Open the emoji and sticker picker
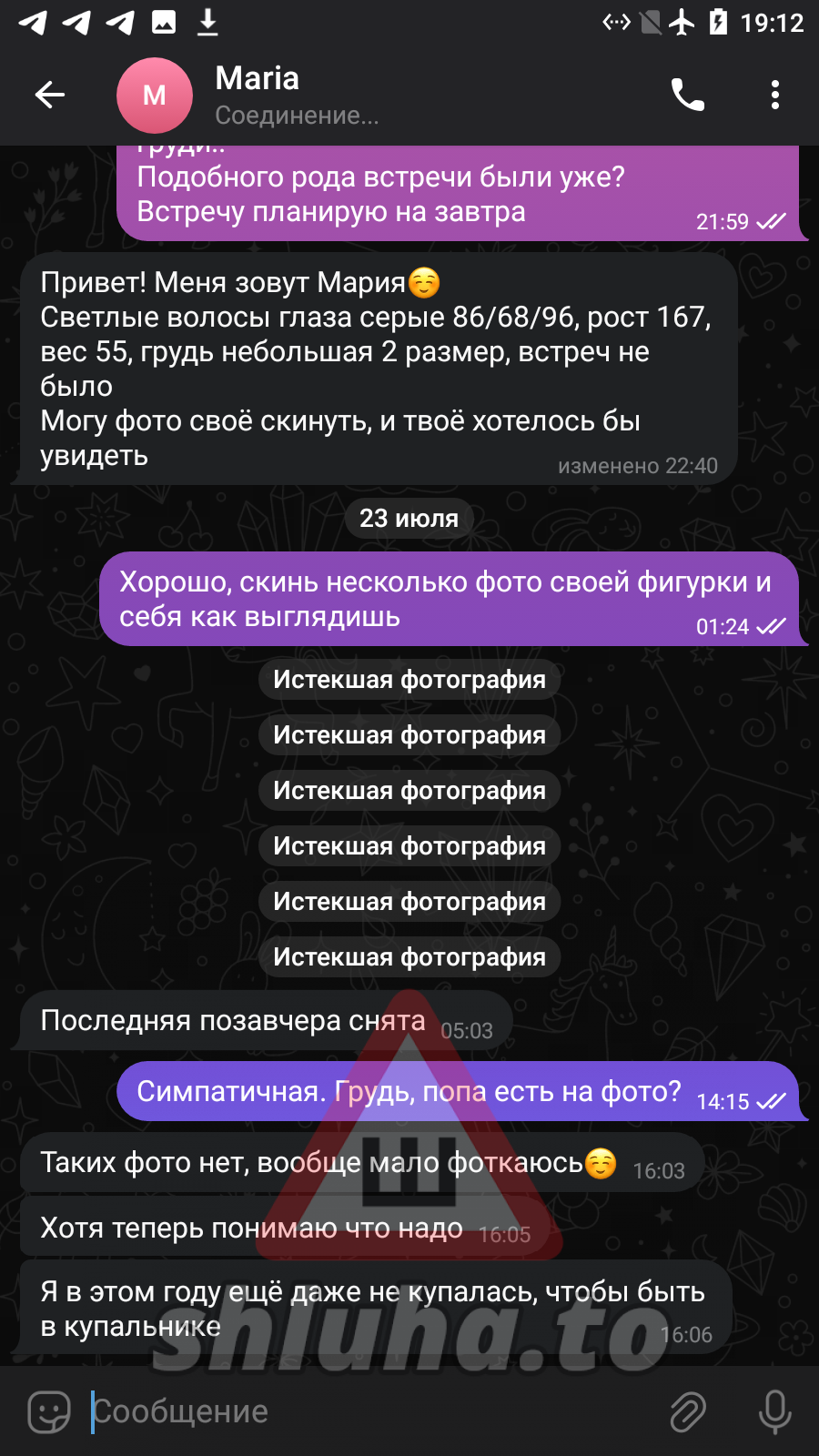819x1456 pixels. [49, 1411]
